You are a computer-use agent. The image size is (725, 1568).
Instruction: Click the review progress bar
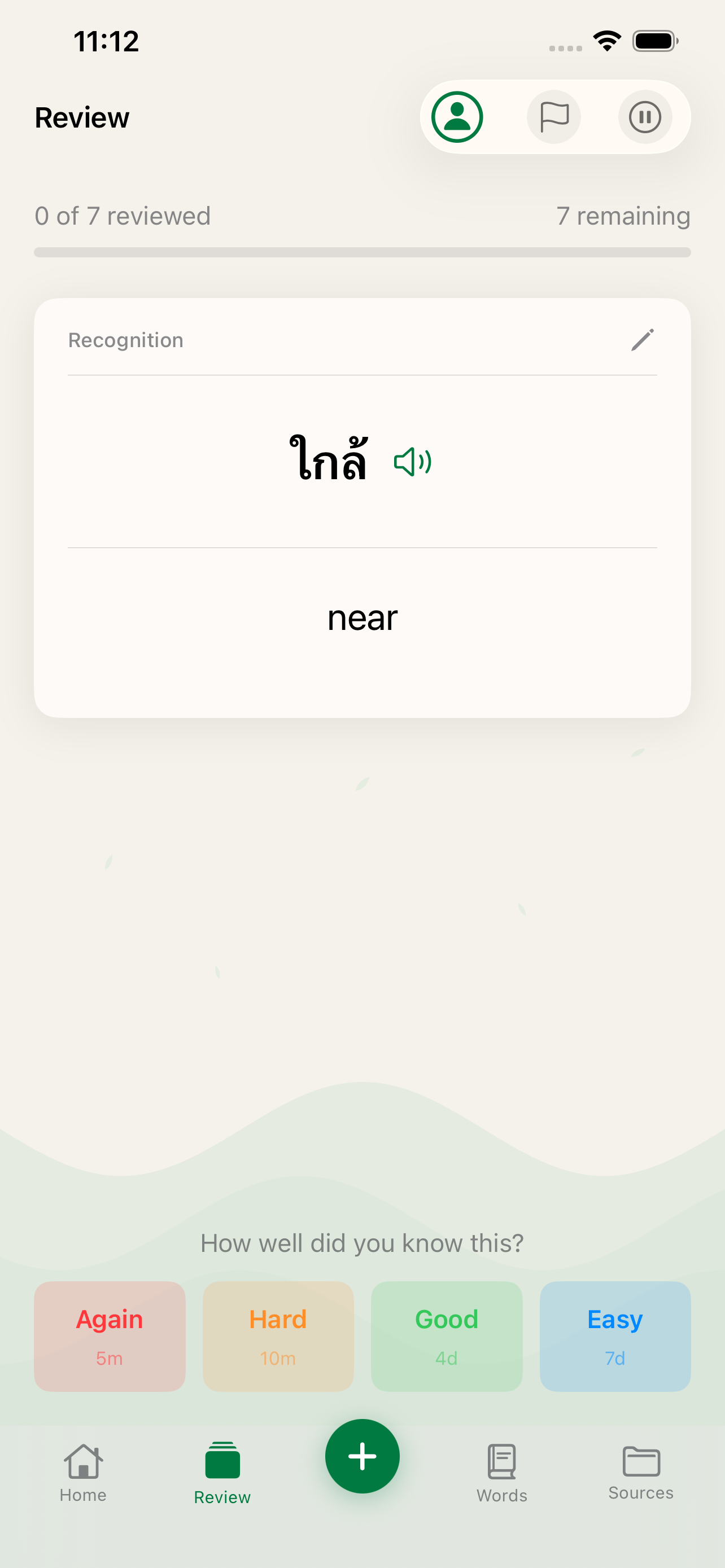point(362,251)
